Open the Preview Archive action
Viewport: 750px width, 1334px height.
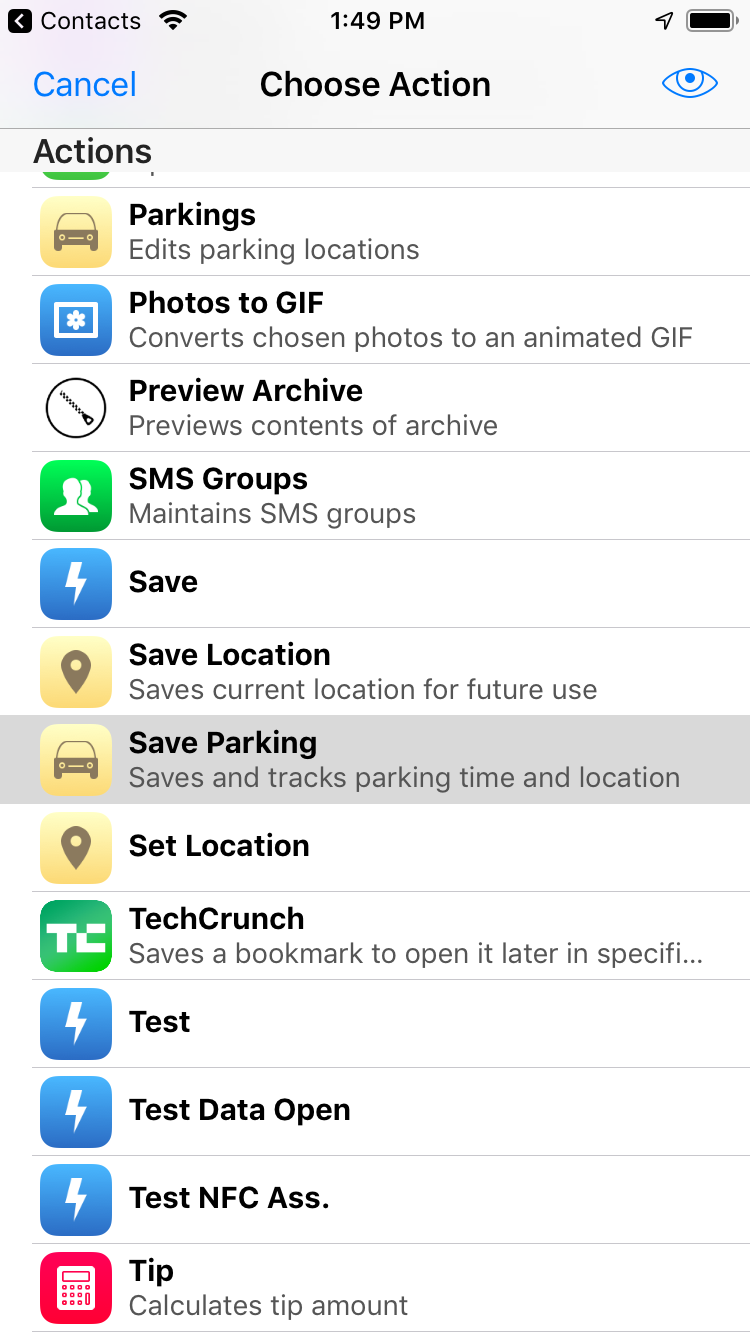coord(375,408)
